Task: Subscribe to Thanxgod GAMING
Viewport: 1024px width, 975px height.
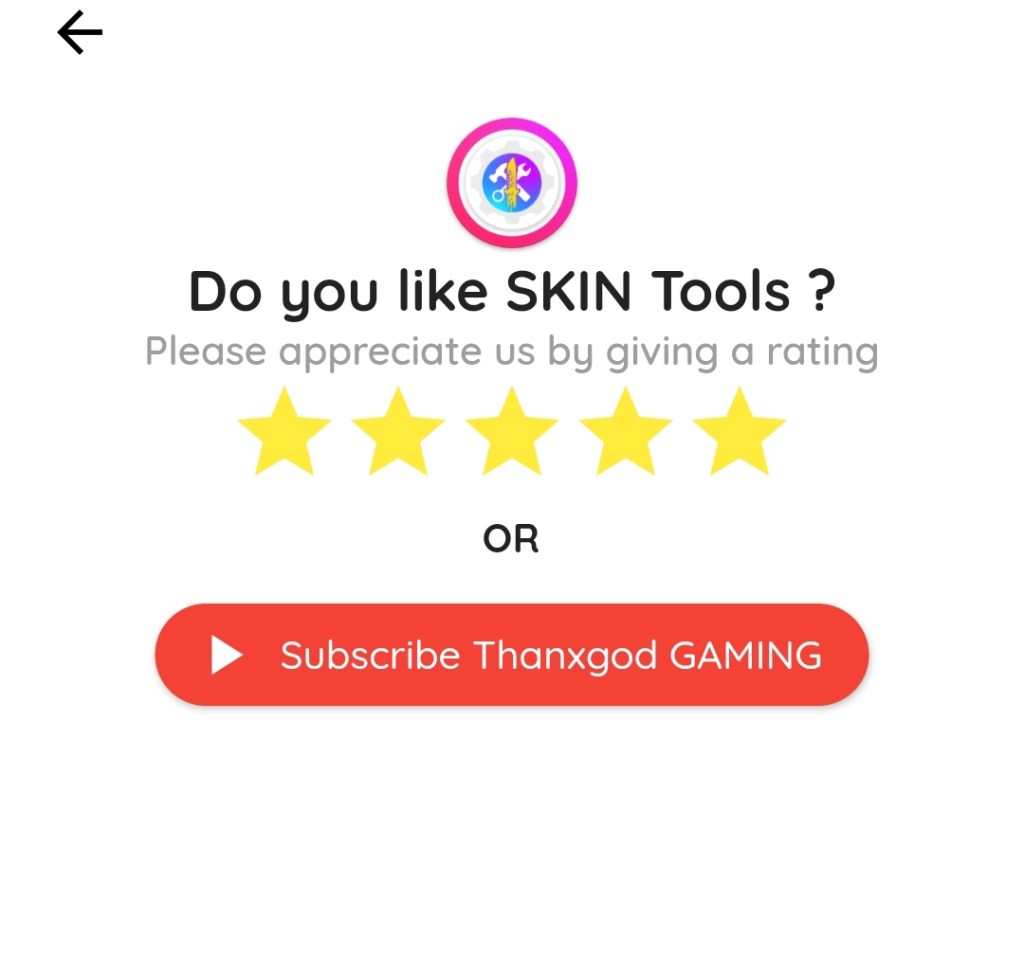Action: [511, 655]
